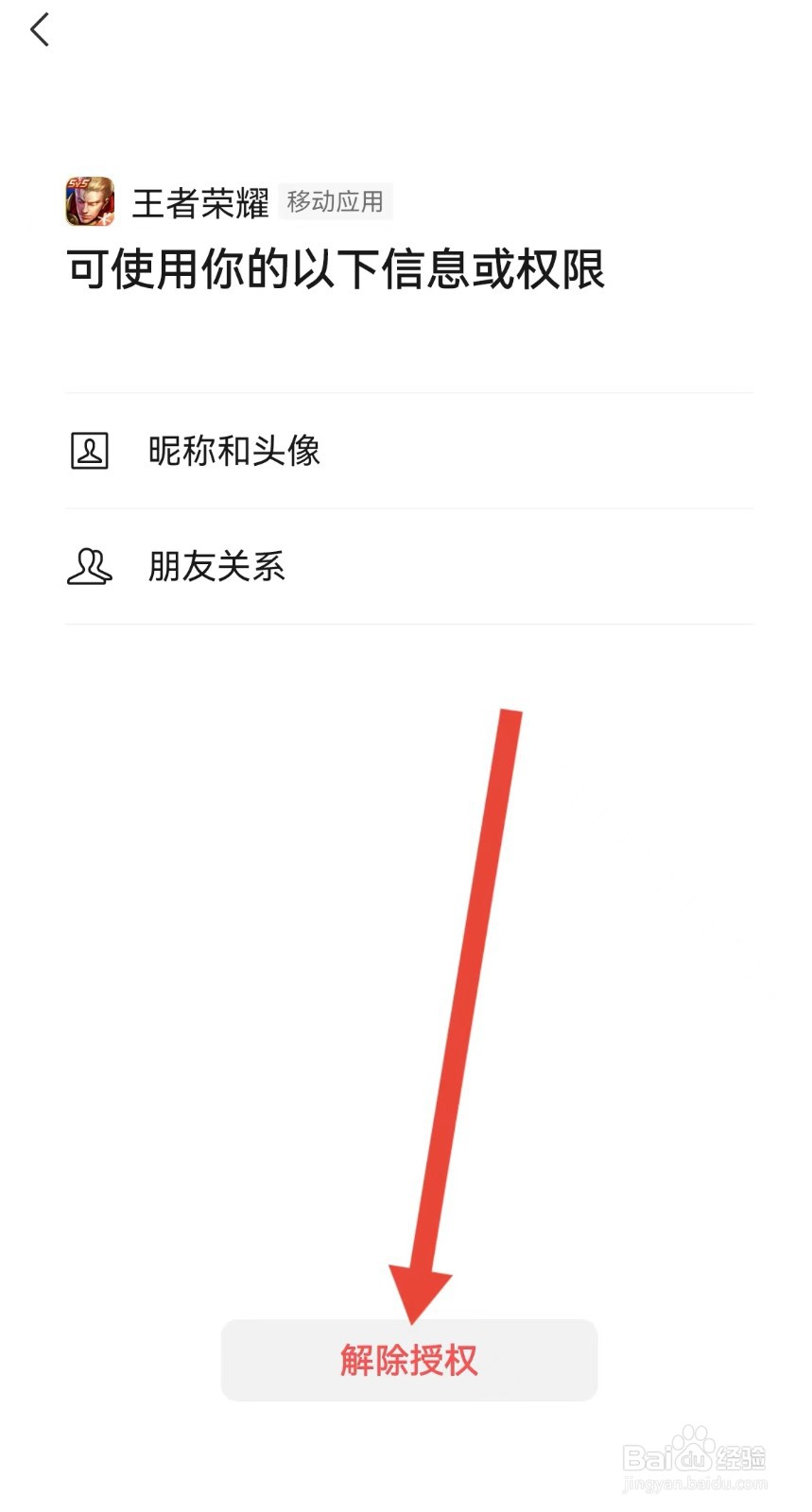The width and height of the screenshot is (812, 1512).
Task: Select the double-person silhouette icon beside 朋友关系
Action: (x=89, y=567)
